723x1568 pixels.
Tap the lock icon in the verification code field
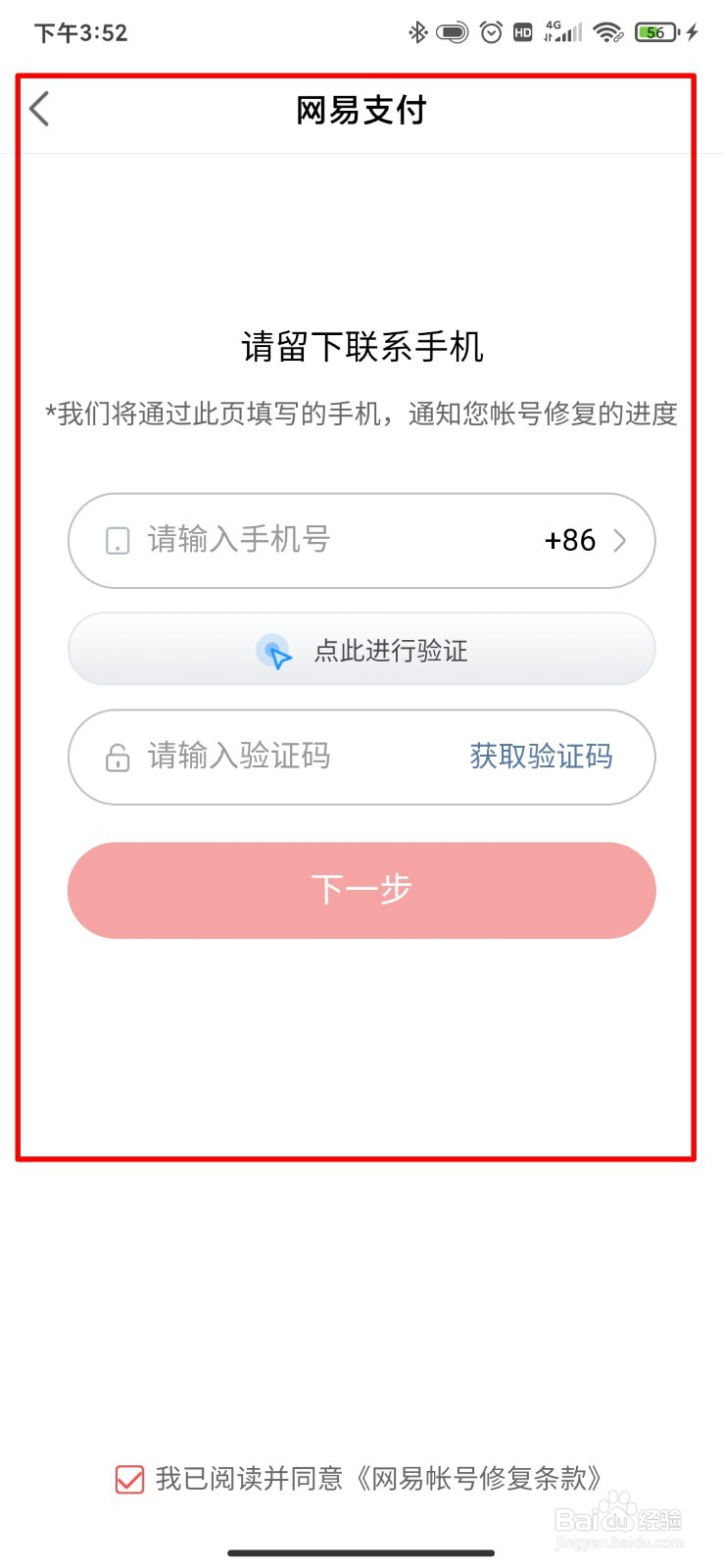pyautogui.click(x=116, y=757)
